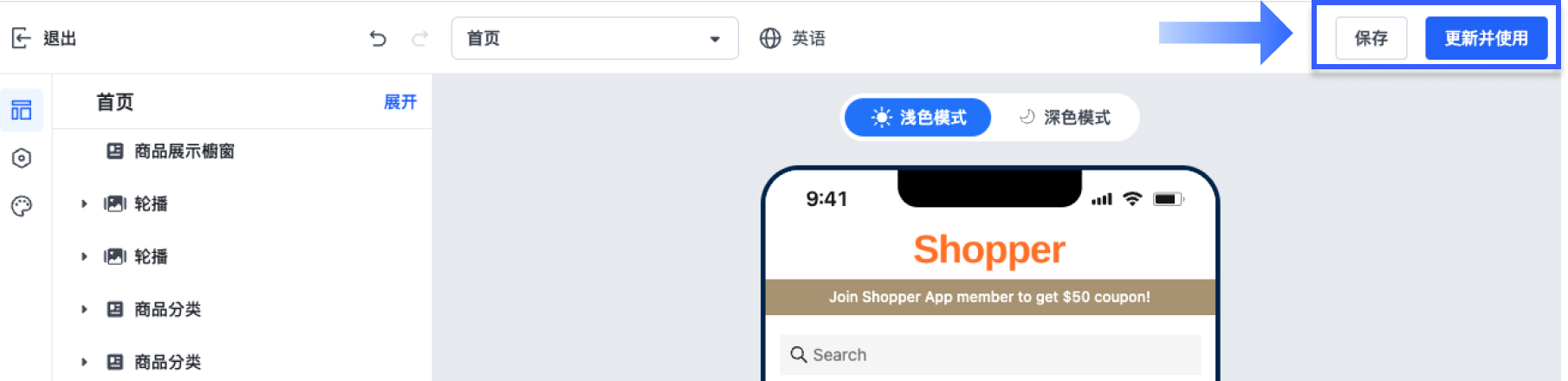Switch preview to 浅色模式
1568x381 pixels.
(918, 117)
